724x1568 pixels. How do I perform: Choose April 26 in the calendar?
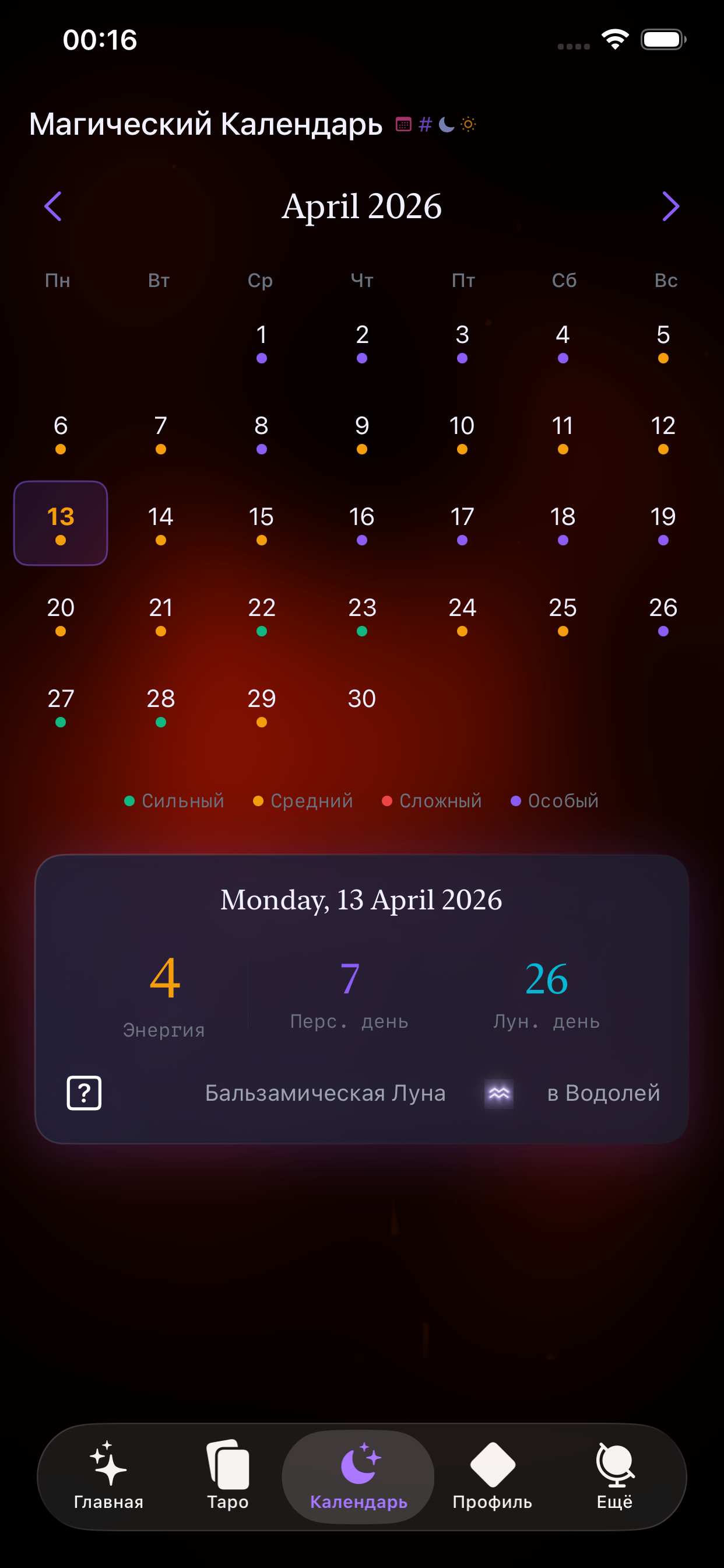[663, 615]
